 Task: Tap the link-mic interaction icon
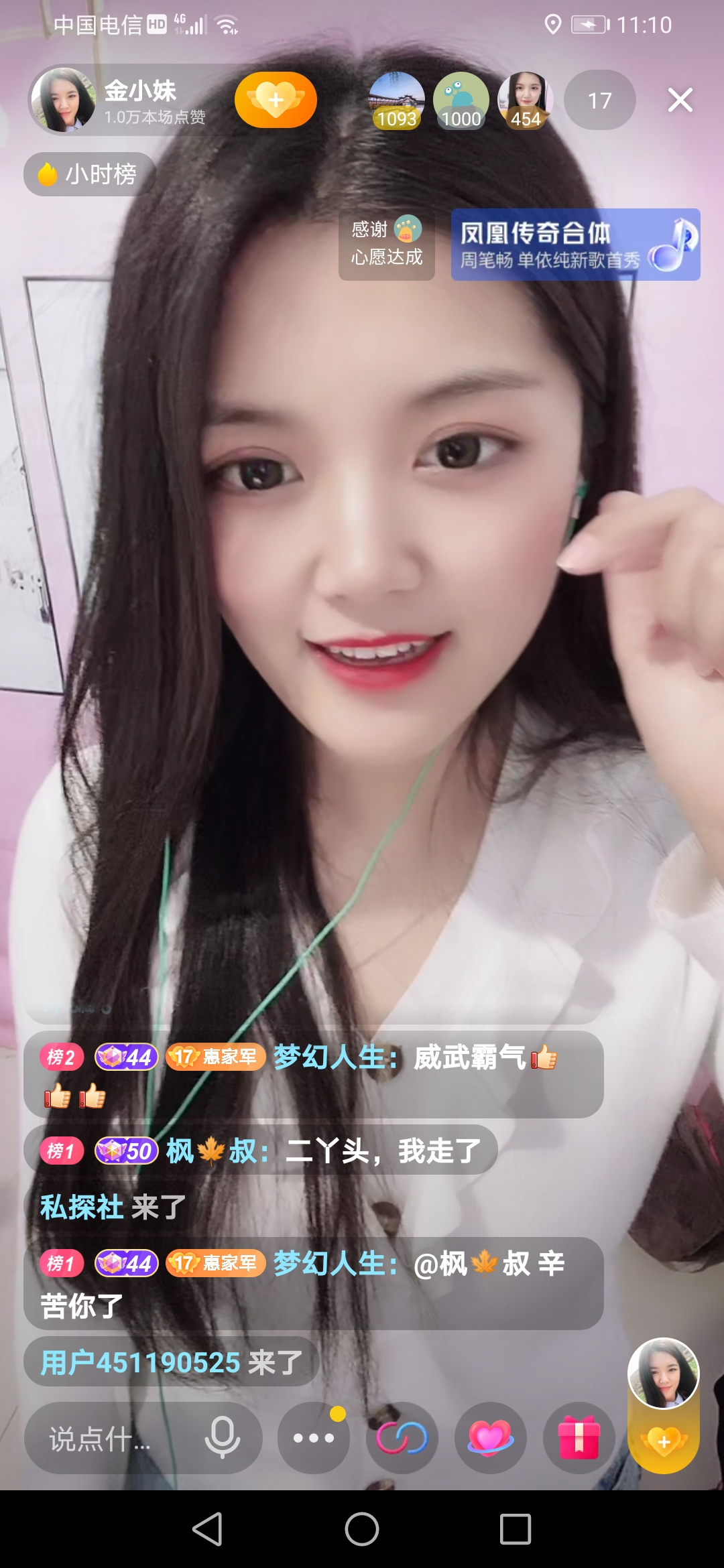pos(402,1438)
